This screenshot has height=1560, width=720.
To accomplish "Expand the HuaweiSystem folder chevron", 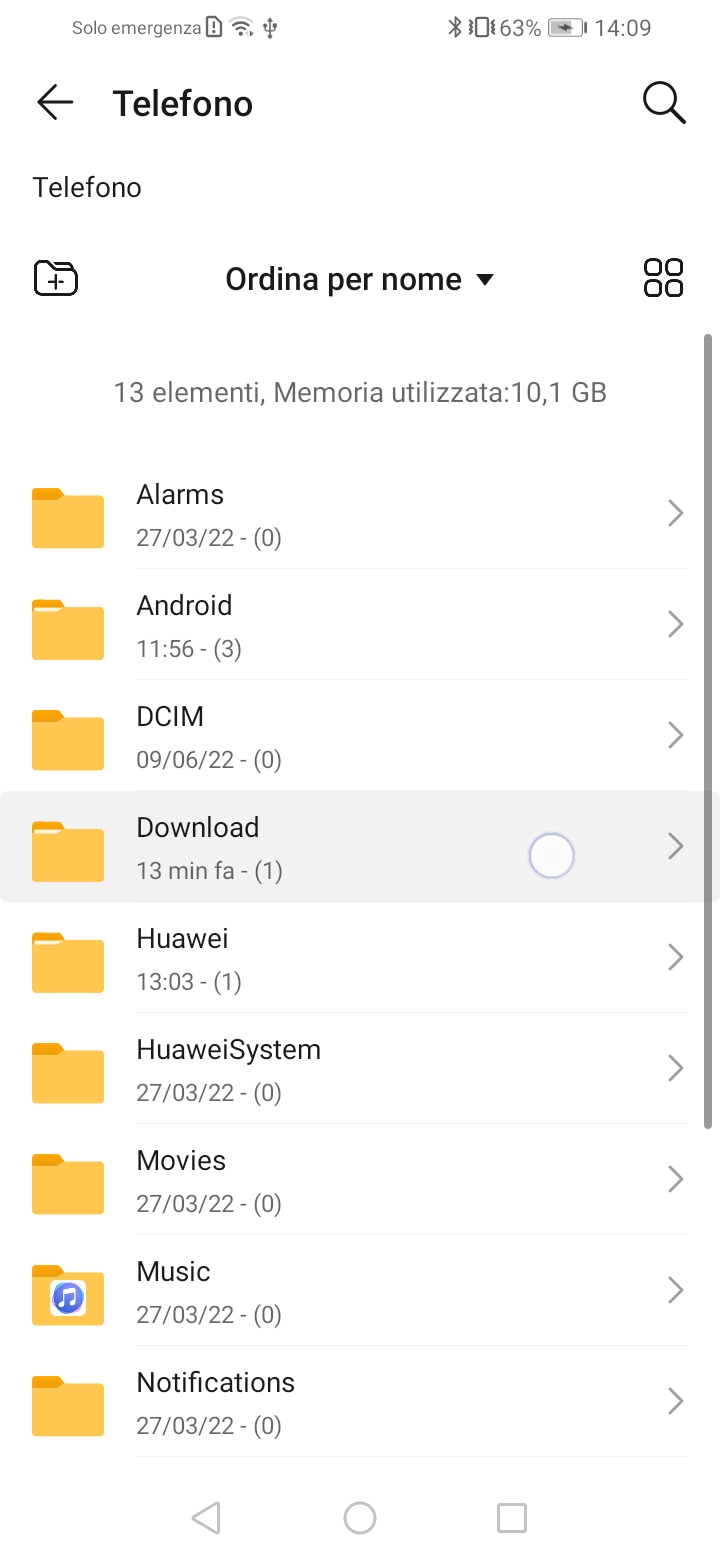I will coord(675,1068).
